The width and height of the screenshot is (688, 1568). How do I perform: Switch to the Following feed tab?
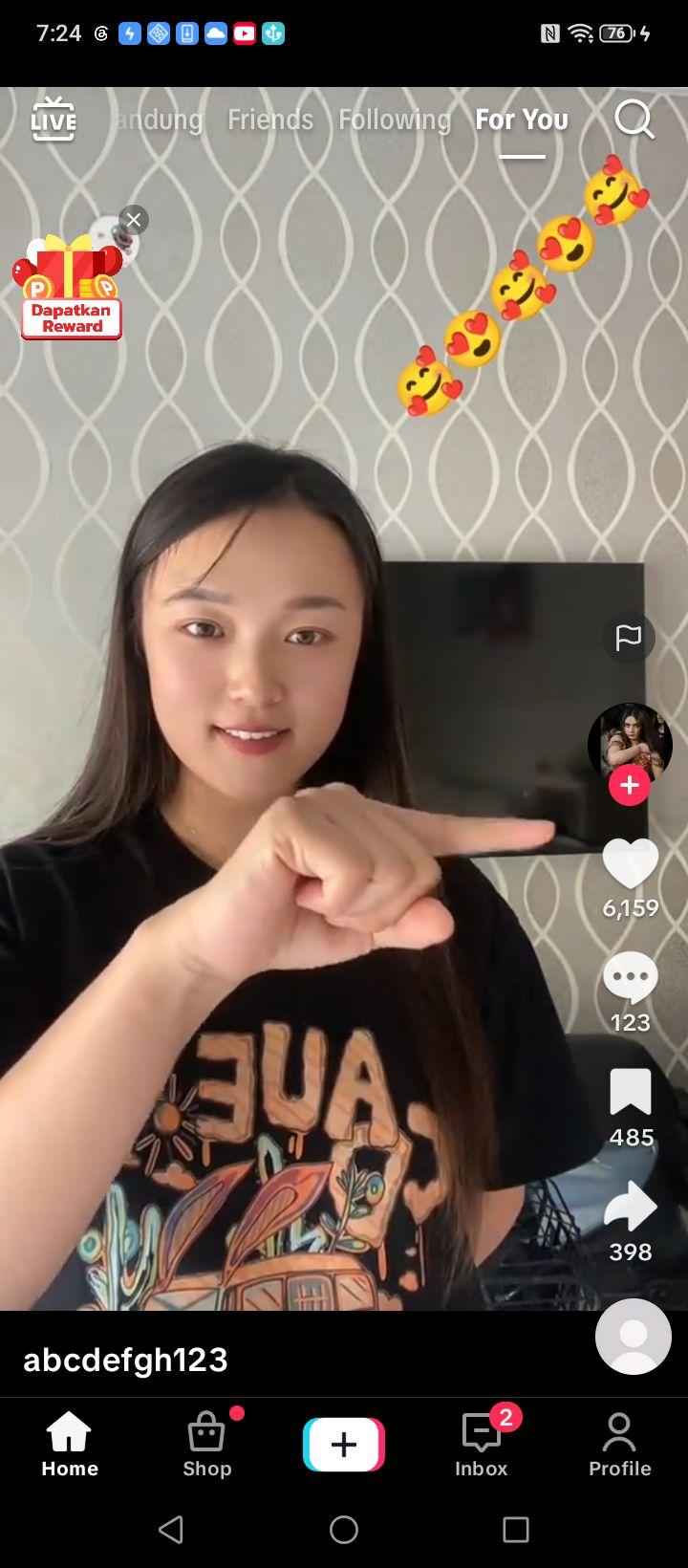pos(395,120)
